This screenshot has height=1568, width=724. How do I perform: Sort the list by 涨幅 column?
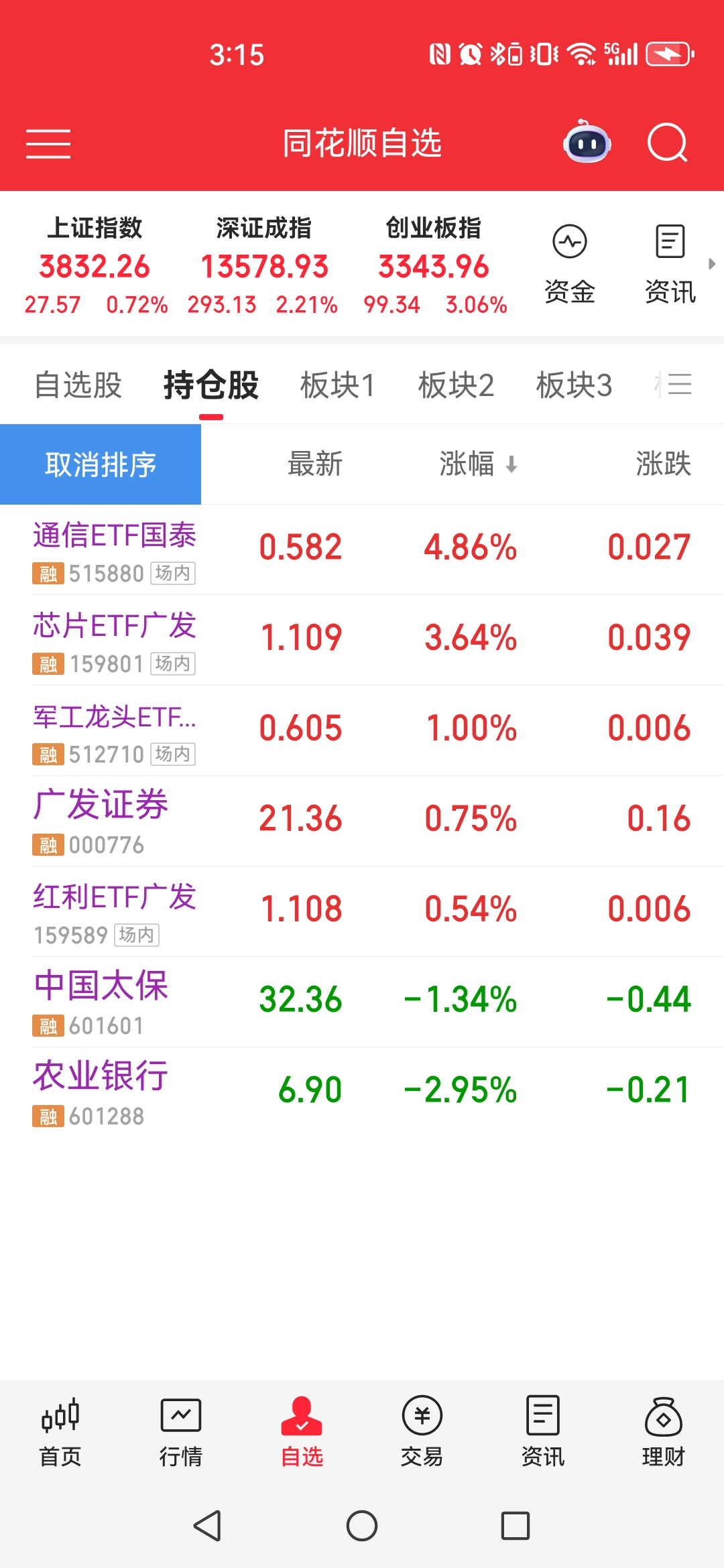478,464
